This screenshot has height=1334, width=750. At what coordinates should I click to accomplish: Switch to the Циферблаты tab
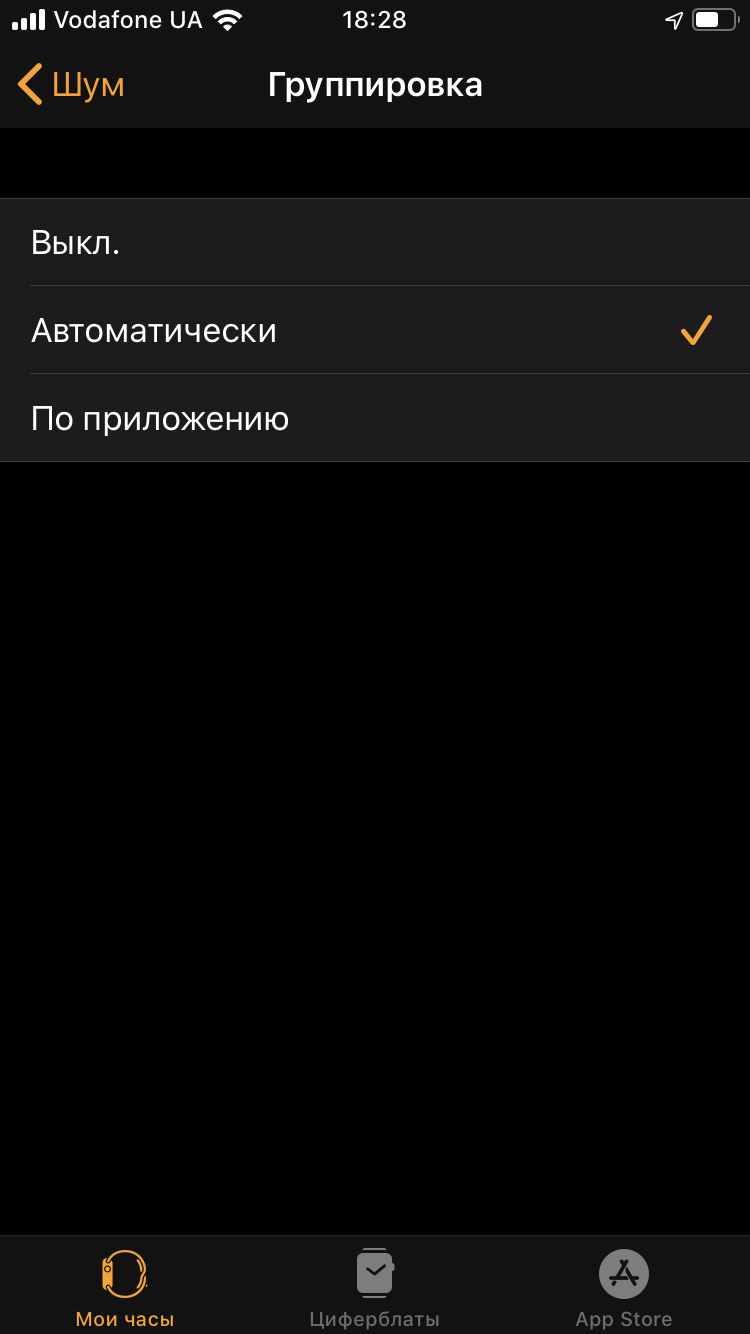374,1285
